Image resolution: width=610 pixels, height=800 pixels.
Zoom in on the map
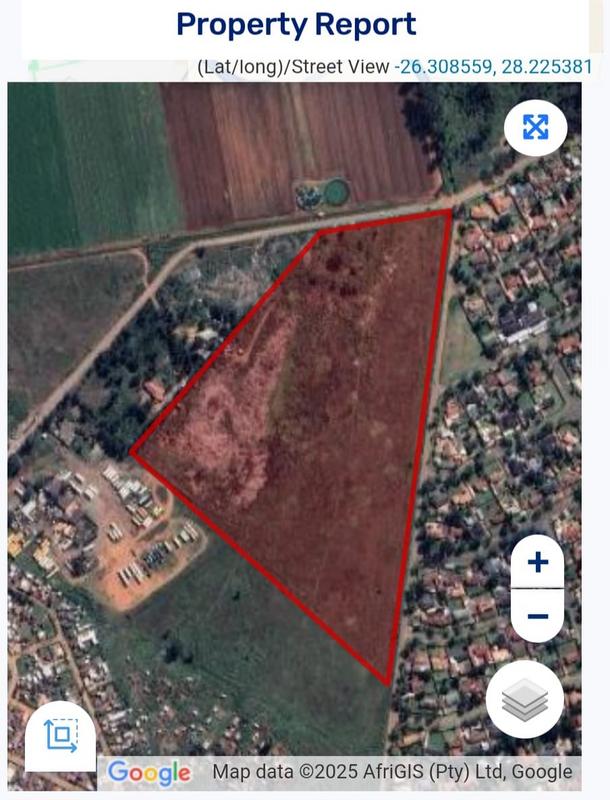(x=538, y=563)
